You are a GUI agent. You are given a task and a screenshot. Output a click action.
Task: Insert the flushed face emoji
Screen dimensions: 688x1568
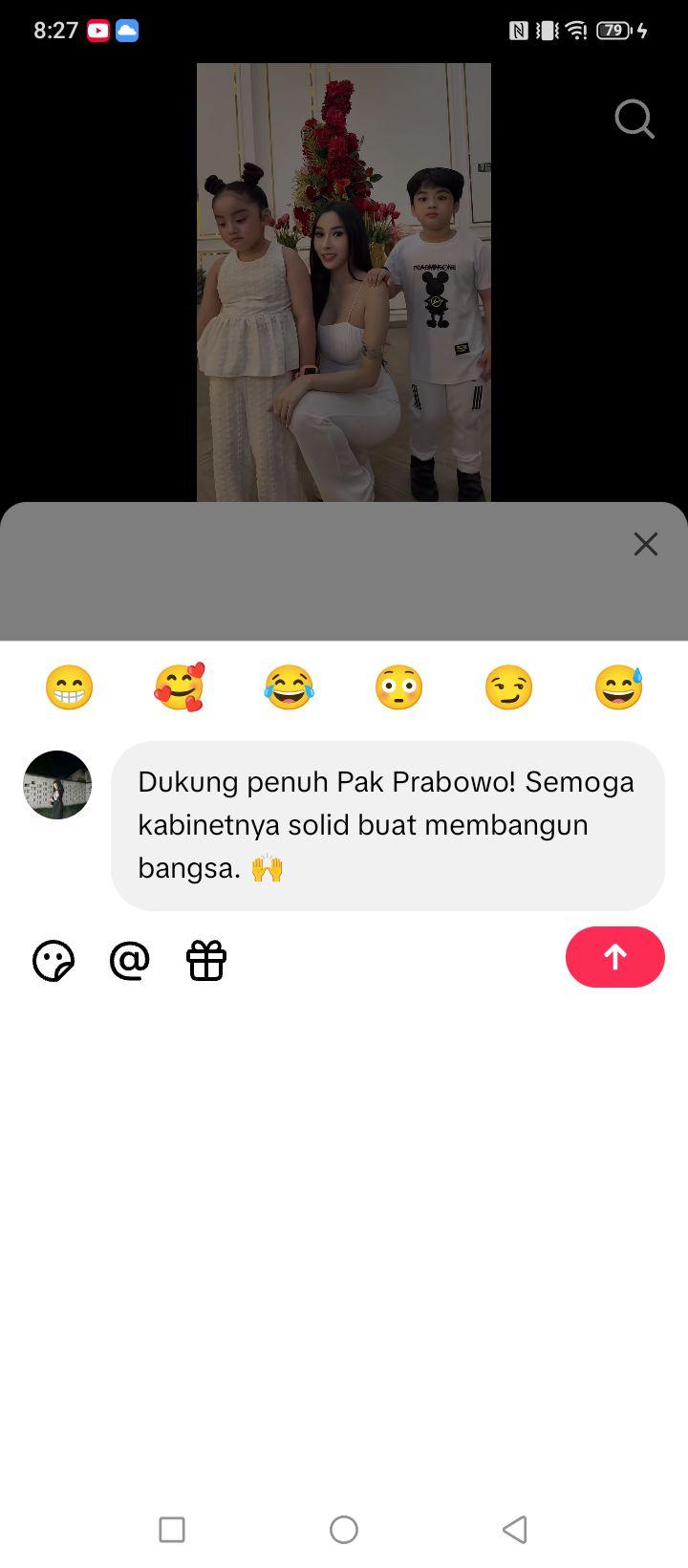398,687
